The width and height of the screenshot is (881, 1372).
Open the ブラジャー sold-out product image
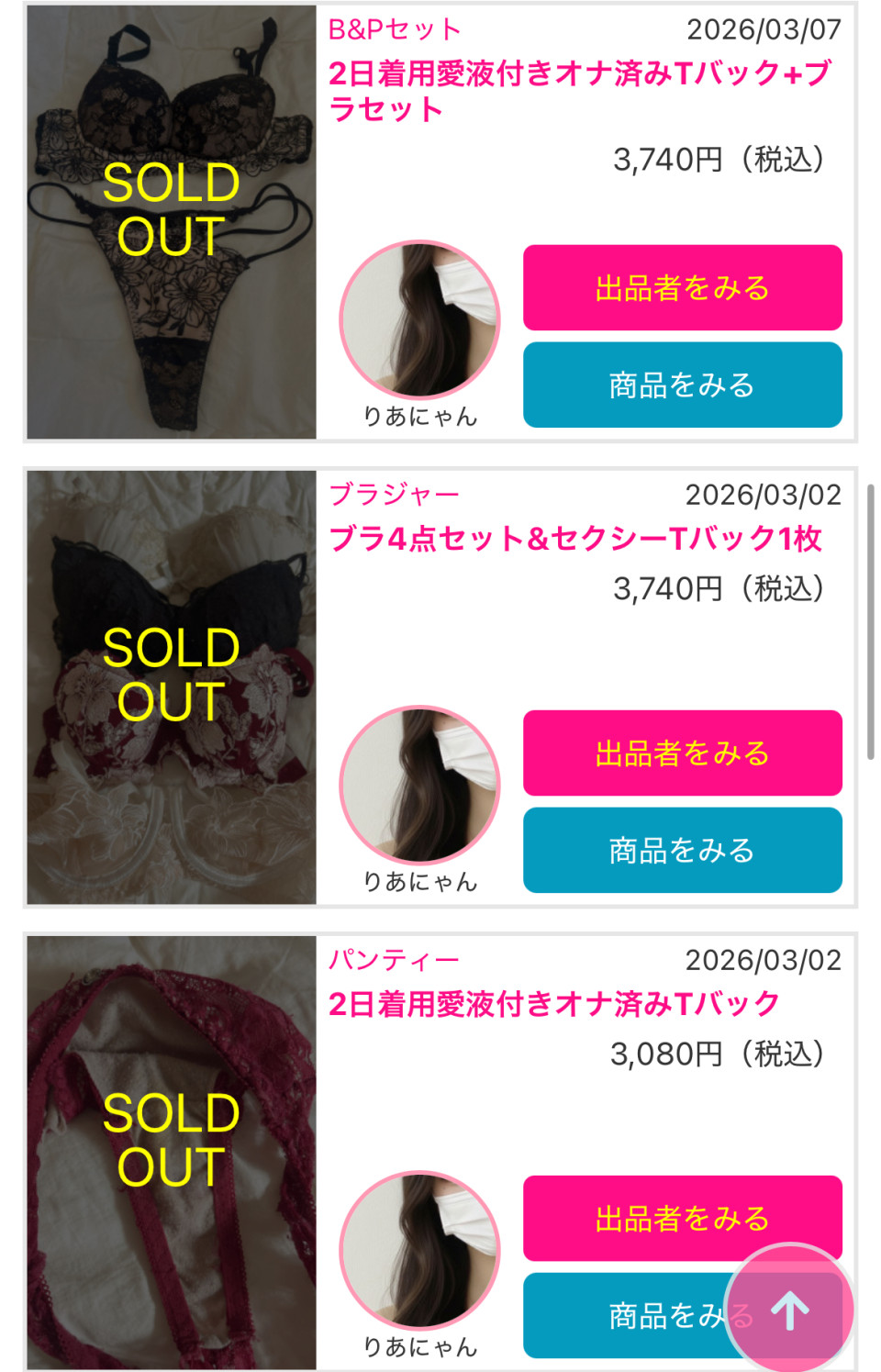click(x=172, y=687)
